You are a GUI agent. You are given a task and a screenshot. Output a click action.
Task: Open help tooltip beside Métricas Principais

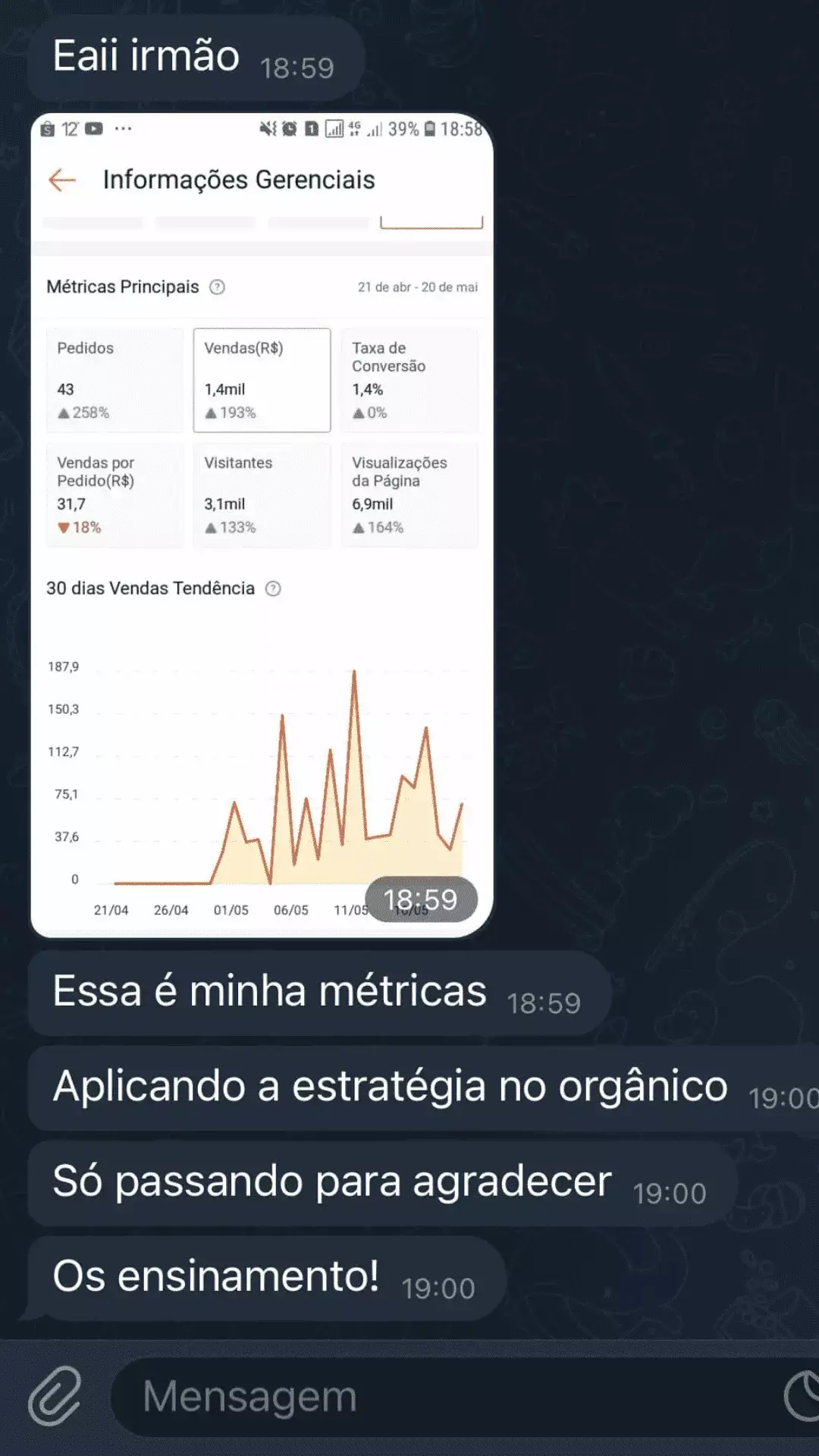coord(216,287)
